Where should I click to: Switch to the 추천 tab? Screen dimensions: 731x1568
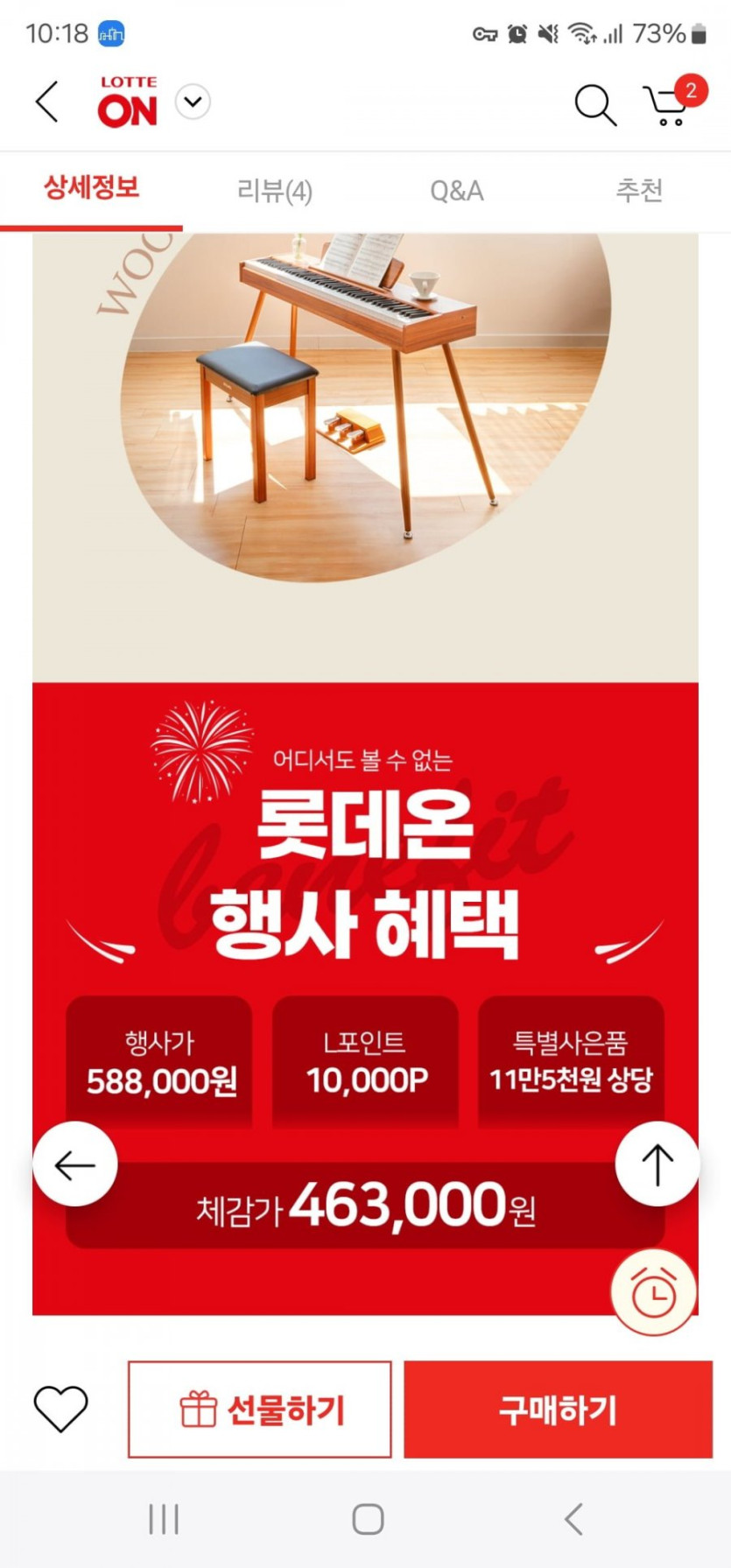pyautogui.click(x=639, y=190)
